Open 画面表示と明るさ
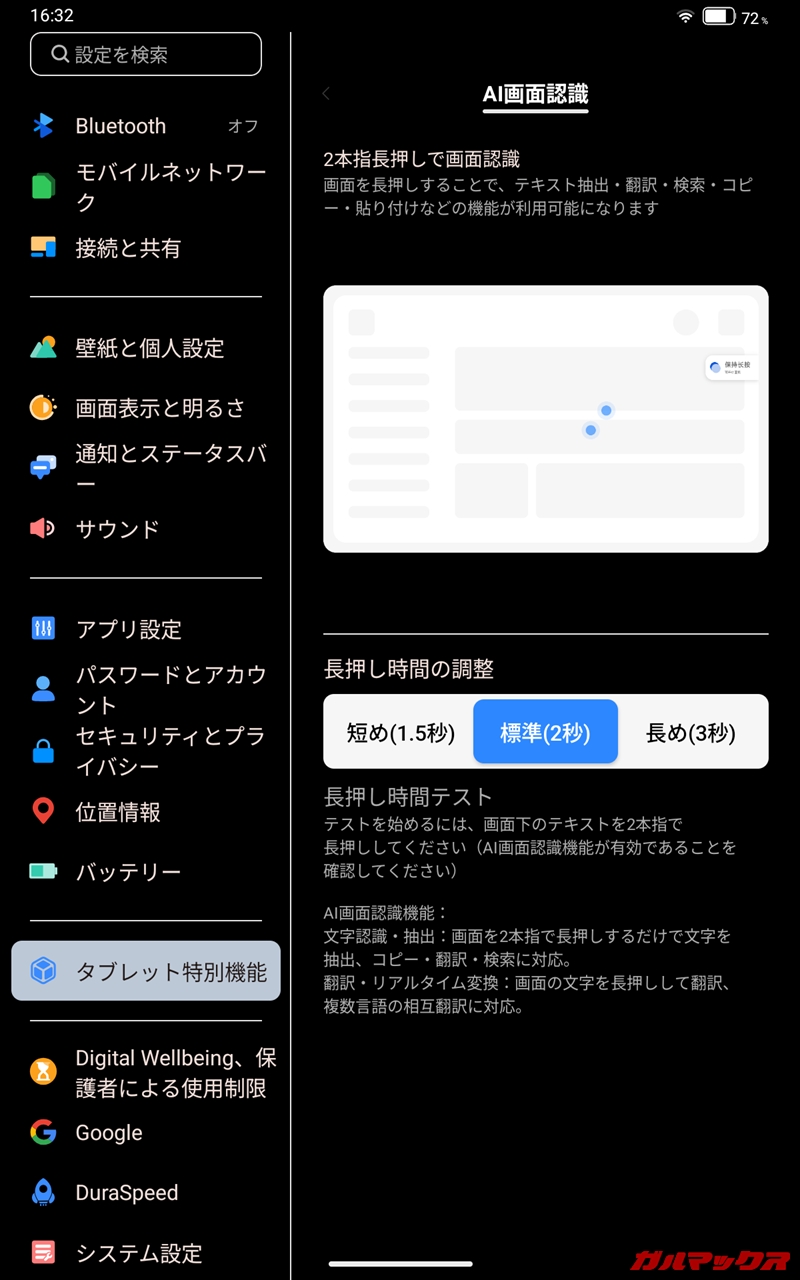This screenshot has height=1280, width=800. pos(146,408)
